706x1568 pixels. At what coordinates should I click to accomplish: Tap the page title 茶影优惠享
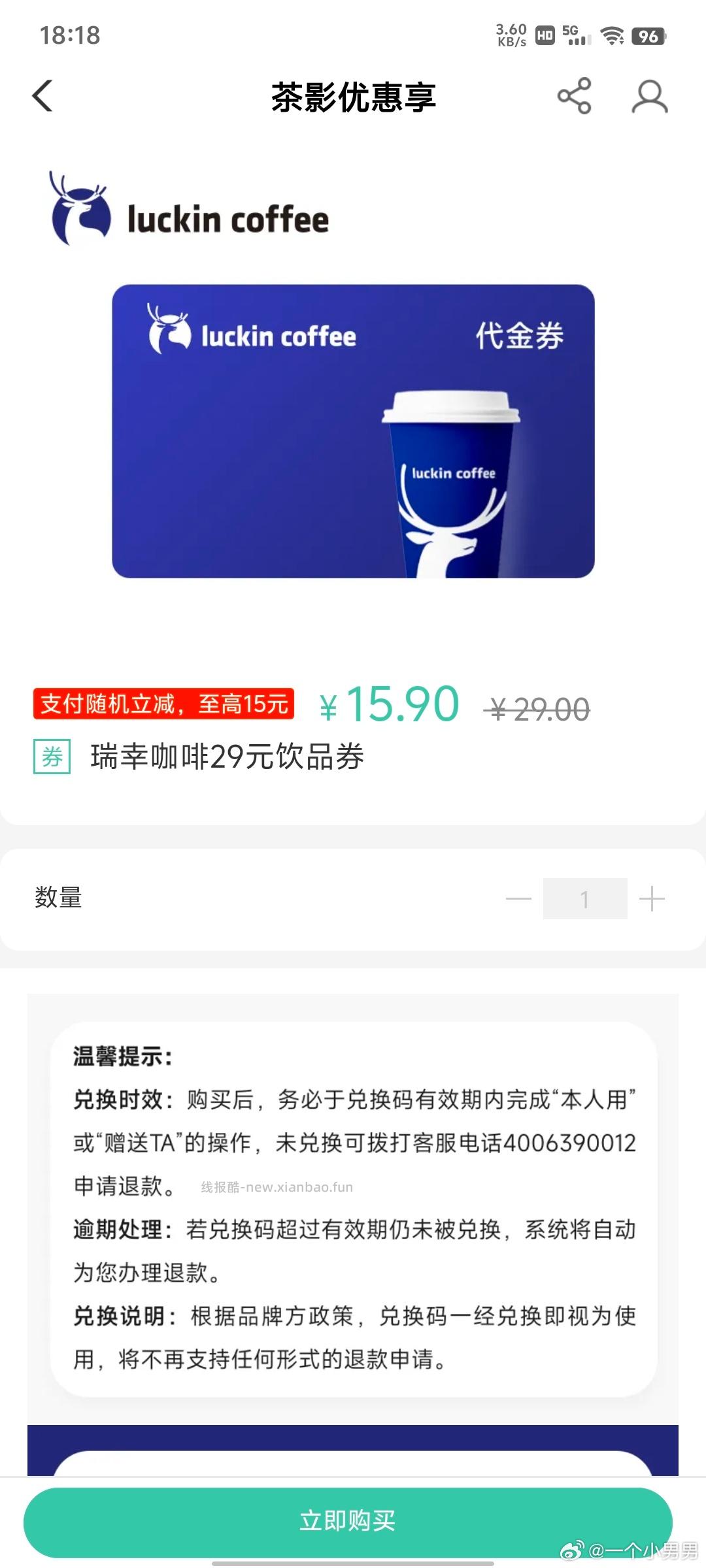353,96
